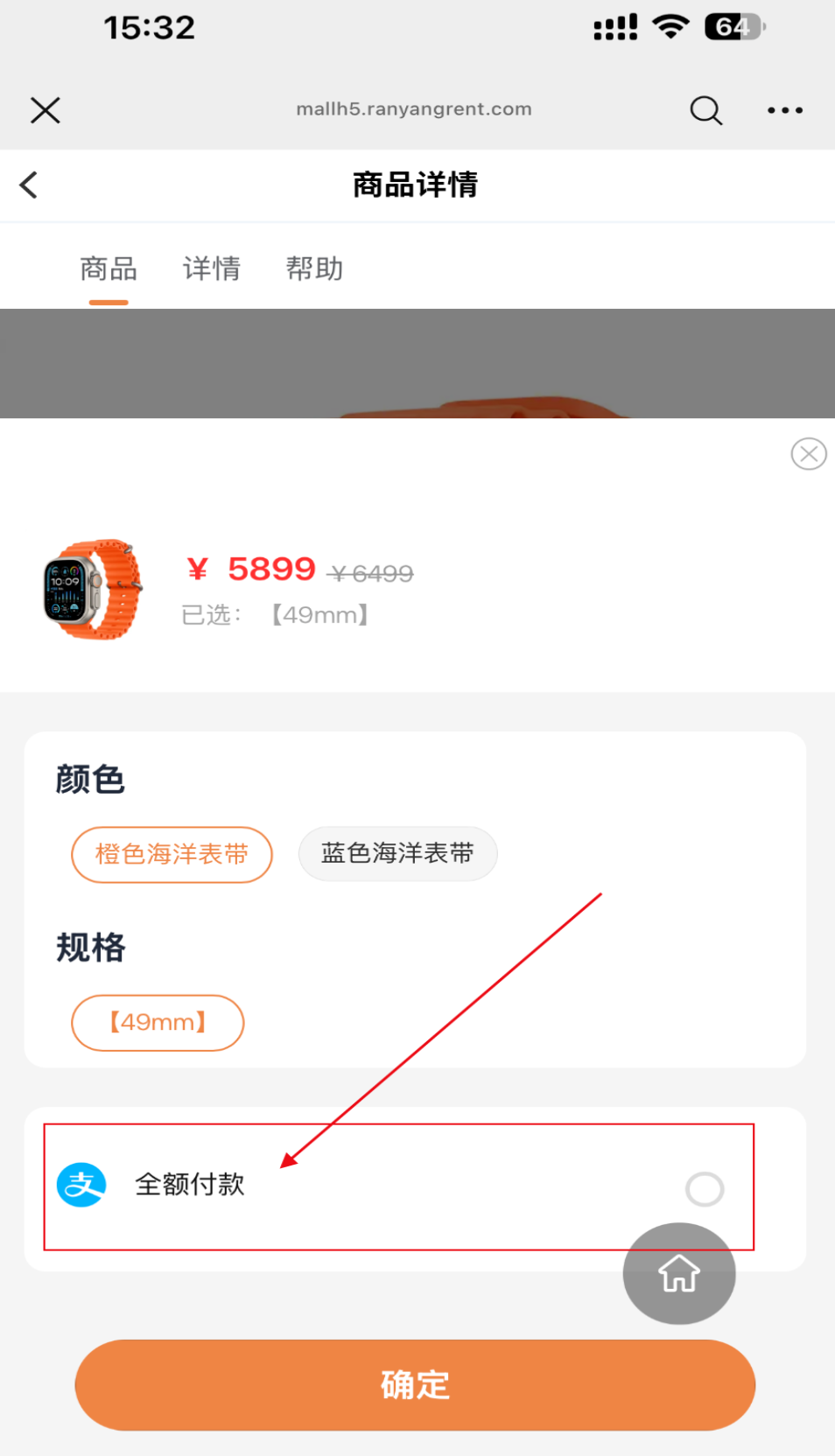Select the 橙色海洋表带 color option
The image size is (835, 1456).
click(x=172, y=854)
